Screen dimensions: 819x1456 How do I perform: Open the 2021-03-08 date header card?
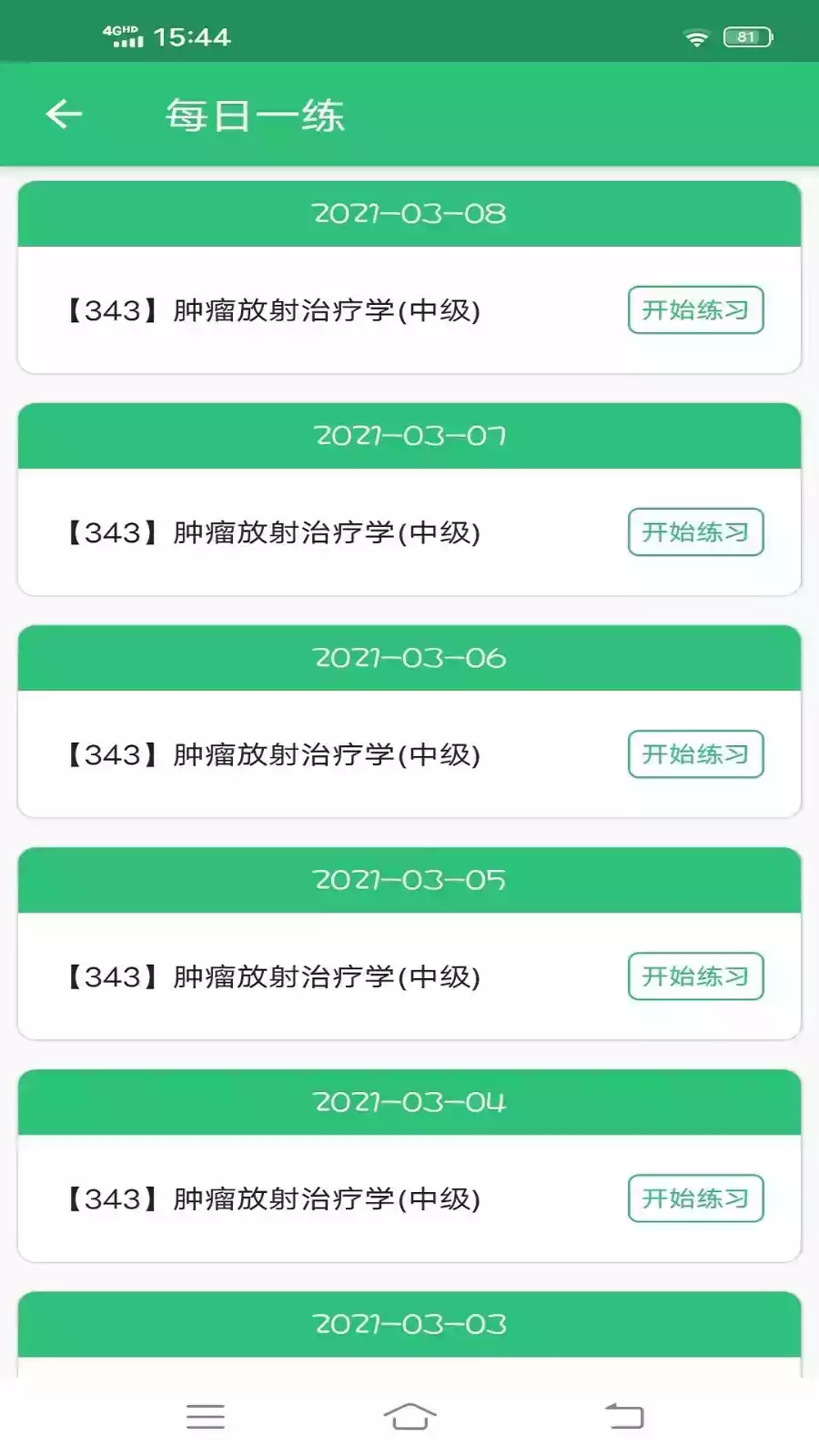coord(409,214)
